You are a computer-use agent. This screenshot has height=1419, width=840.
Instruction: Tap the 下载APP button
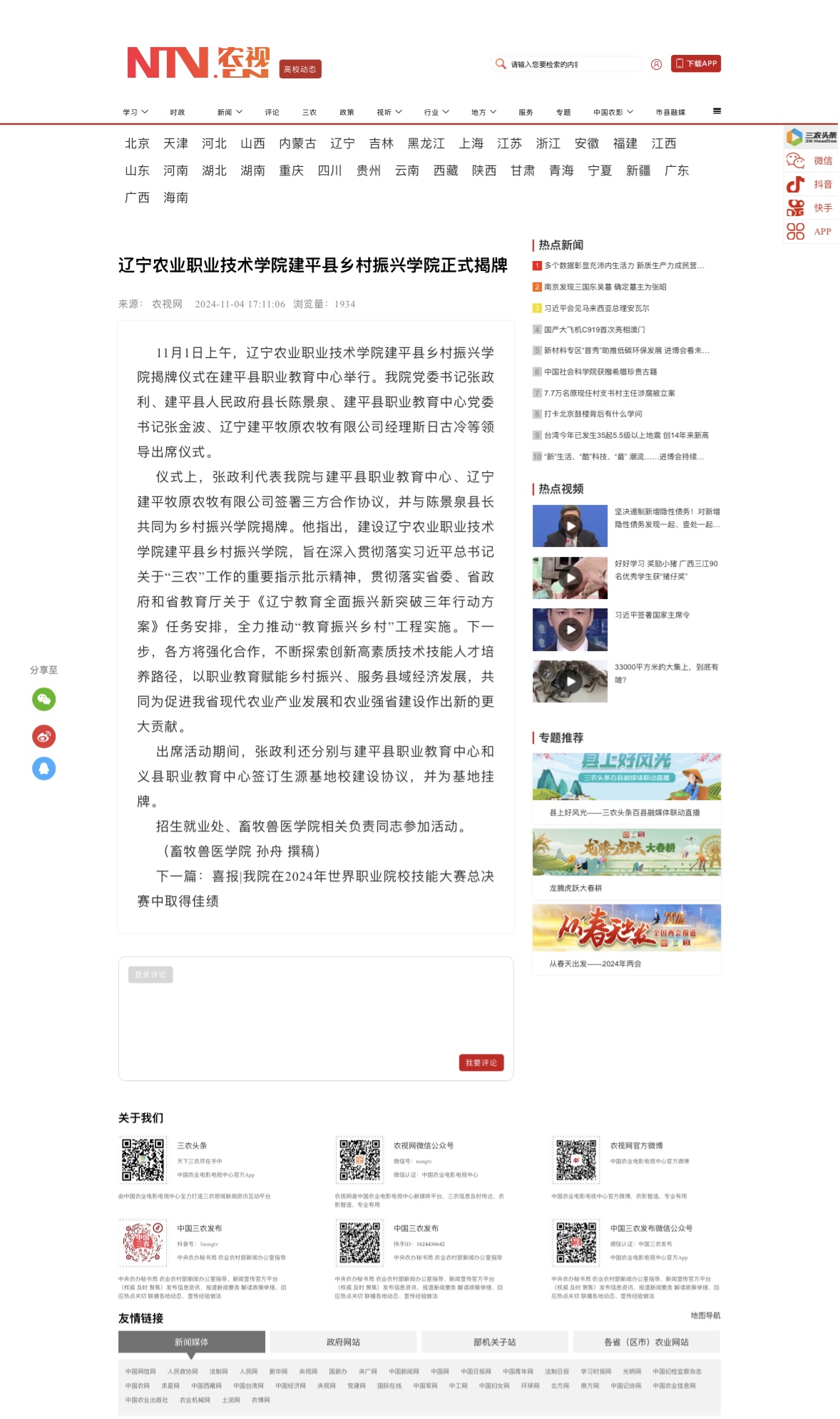pyautogui.click(x=697, y=63)
